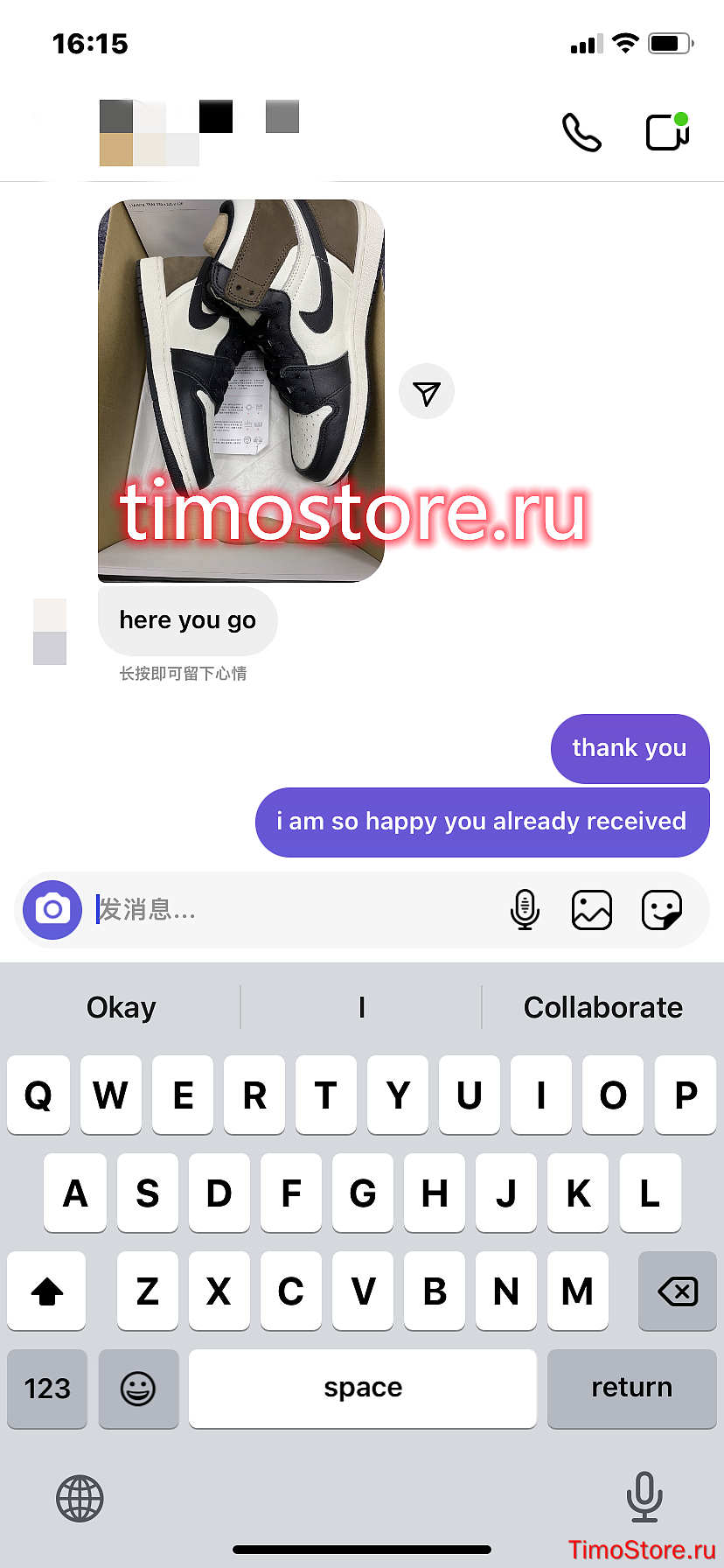Start a voice call

tap(581, 132)
